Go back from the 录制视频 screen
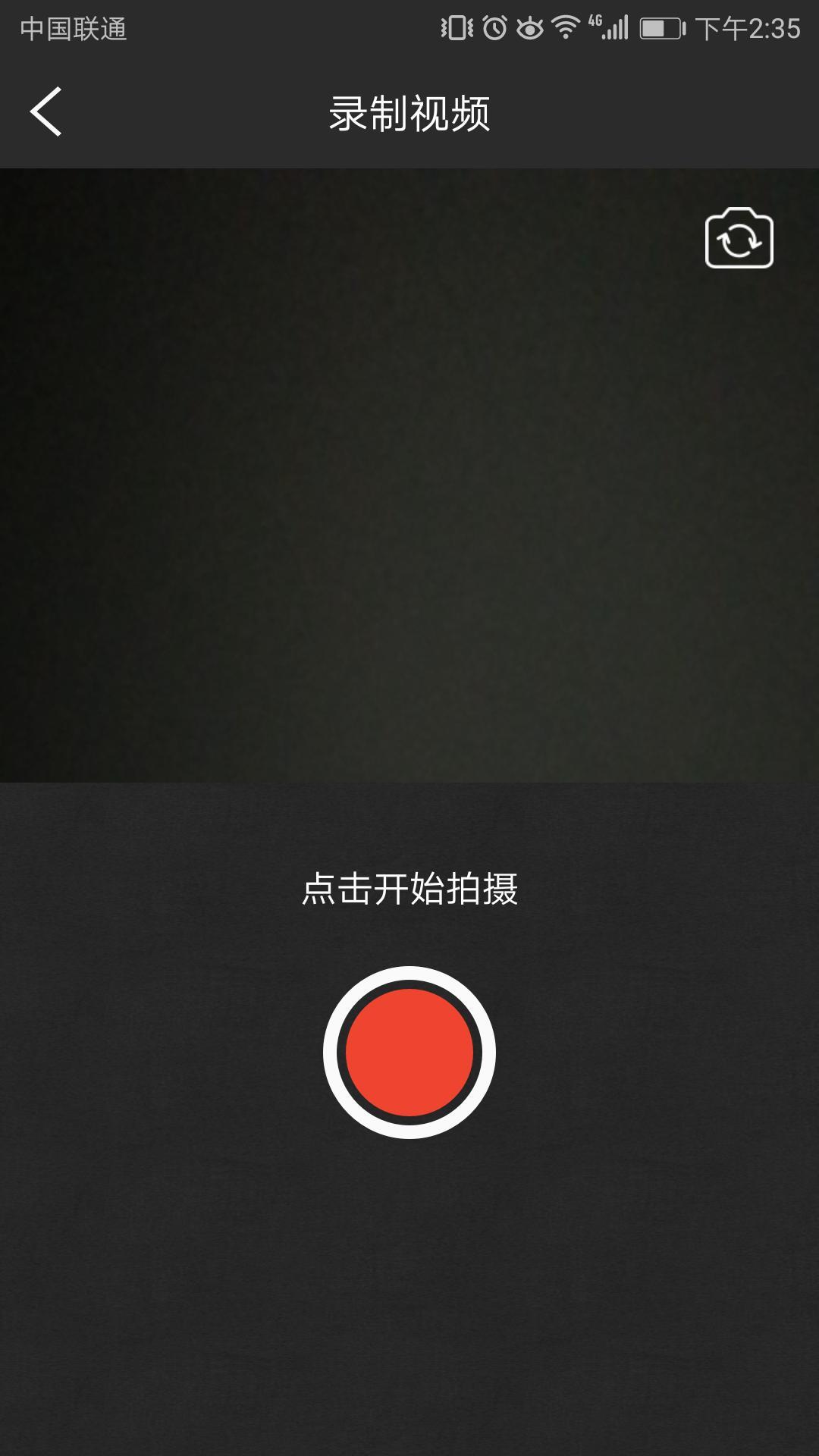Image resolution: width=819 pixels, height=1456 pixels. pyautogui.click(x=45, y=112)
